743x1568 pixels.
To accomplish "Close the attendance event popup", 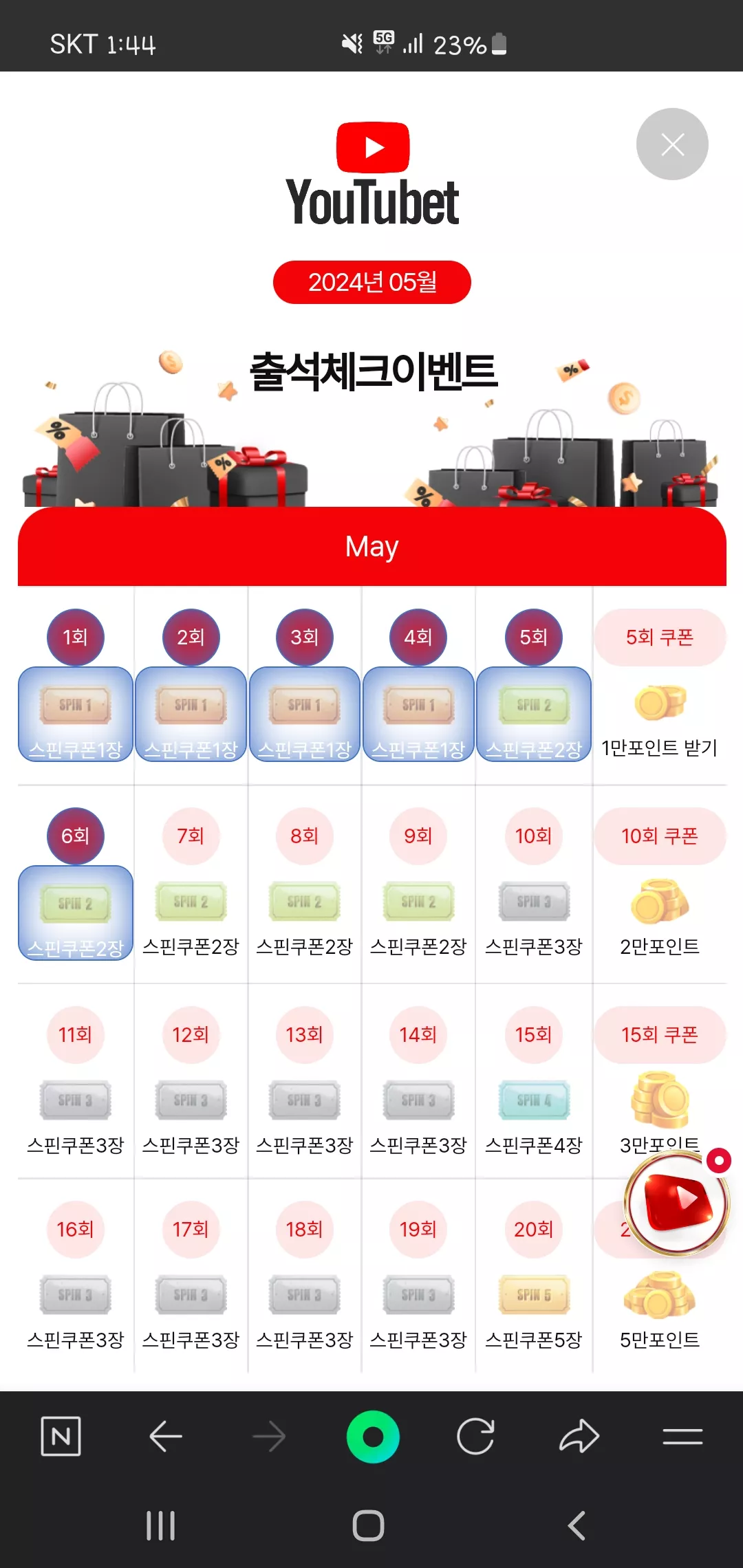I will click(672, 144).
